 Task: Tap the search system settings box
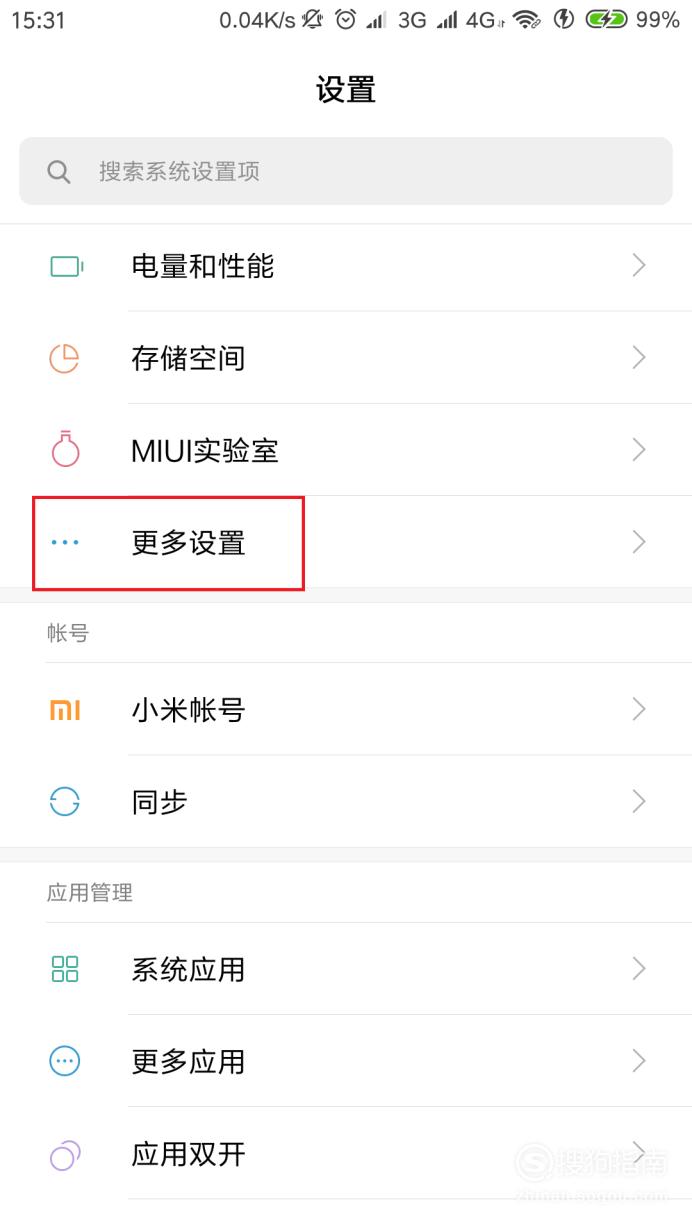tap(346, 171)
